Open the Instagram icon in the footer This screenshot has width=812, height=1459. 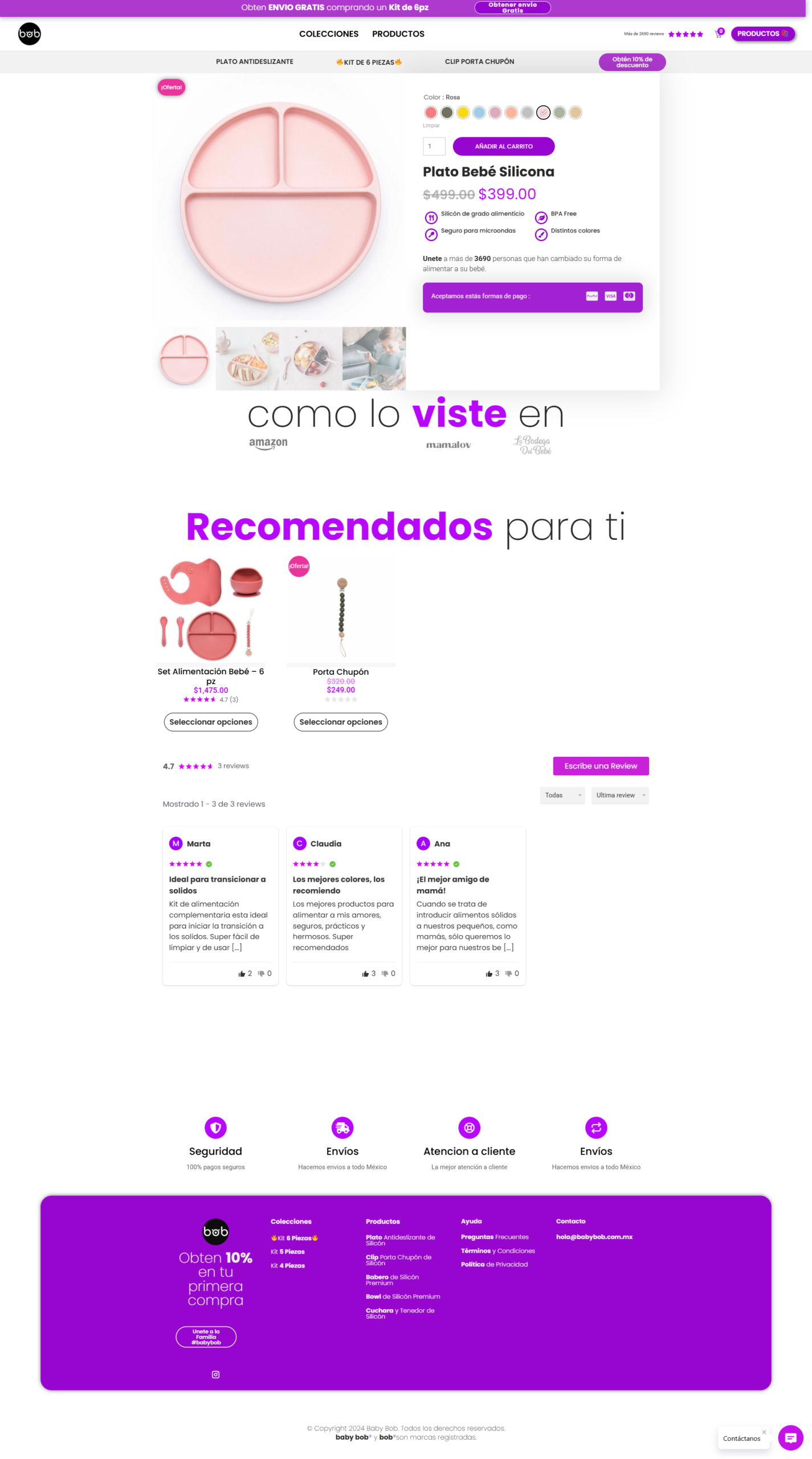click(215, 1373)
